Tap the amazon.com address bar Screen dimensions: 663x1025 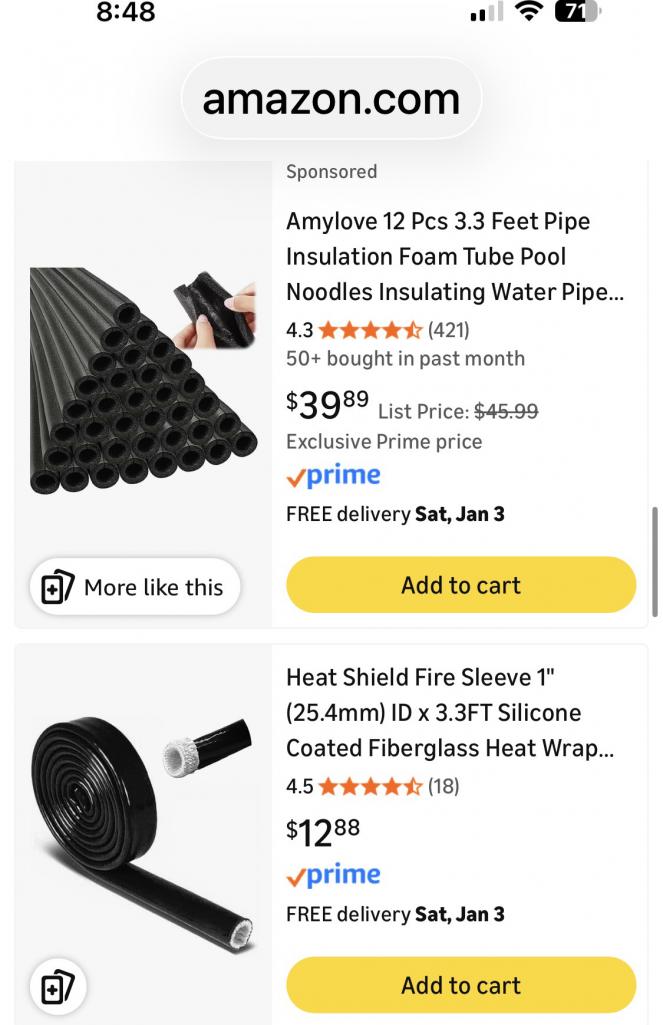[x=331, y=98]
